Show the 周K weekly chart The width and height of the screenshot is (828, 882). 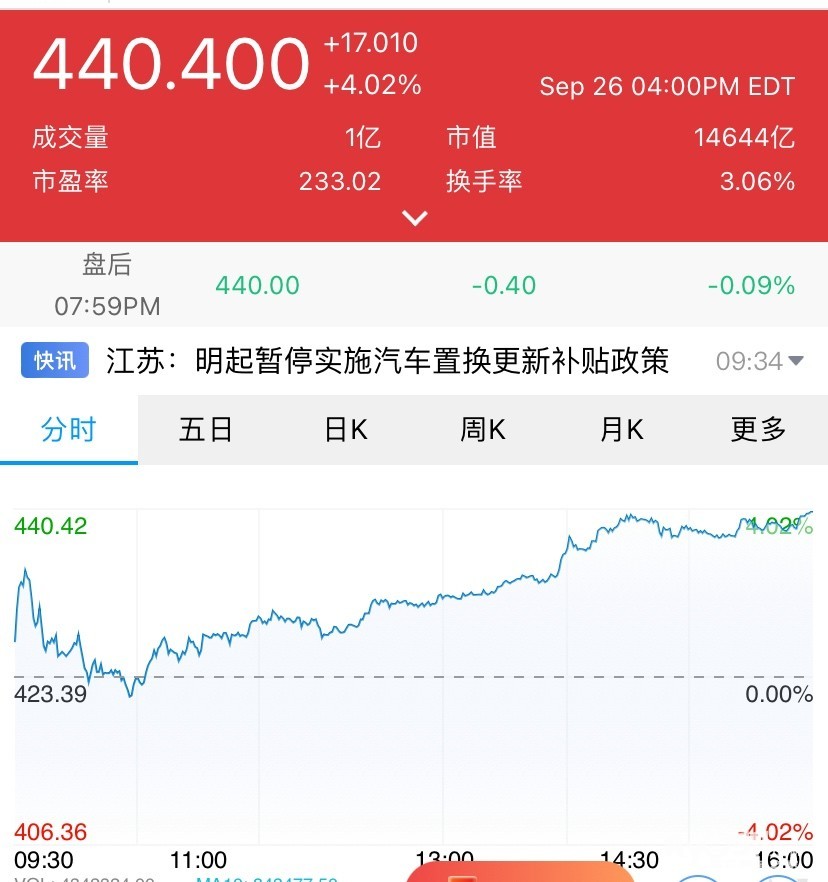pos(483,430)
